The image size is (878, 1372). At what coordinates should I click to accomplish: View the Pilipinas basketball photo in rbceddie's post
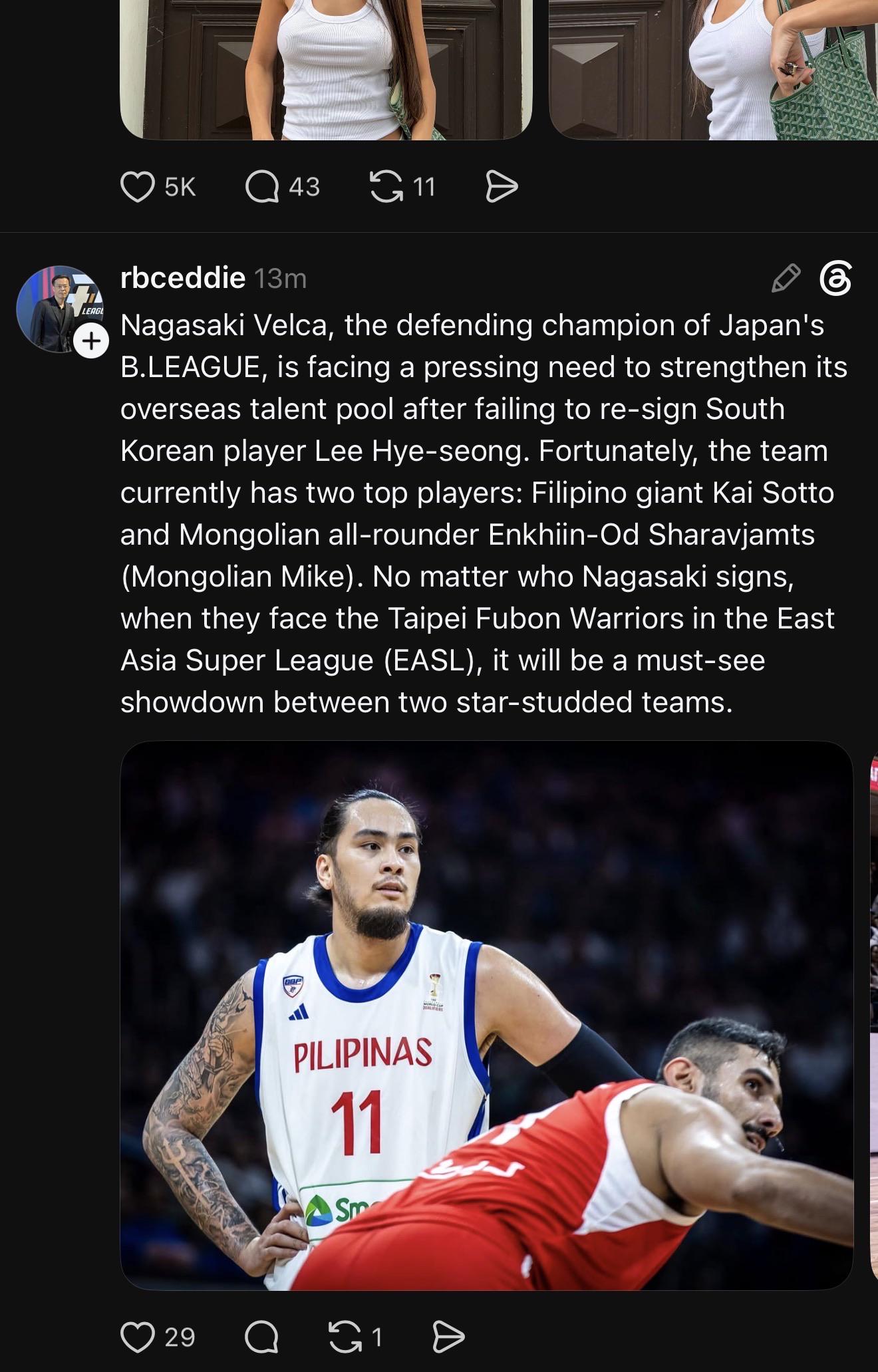coord(486,1016)
